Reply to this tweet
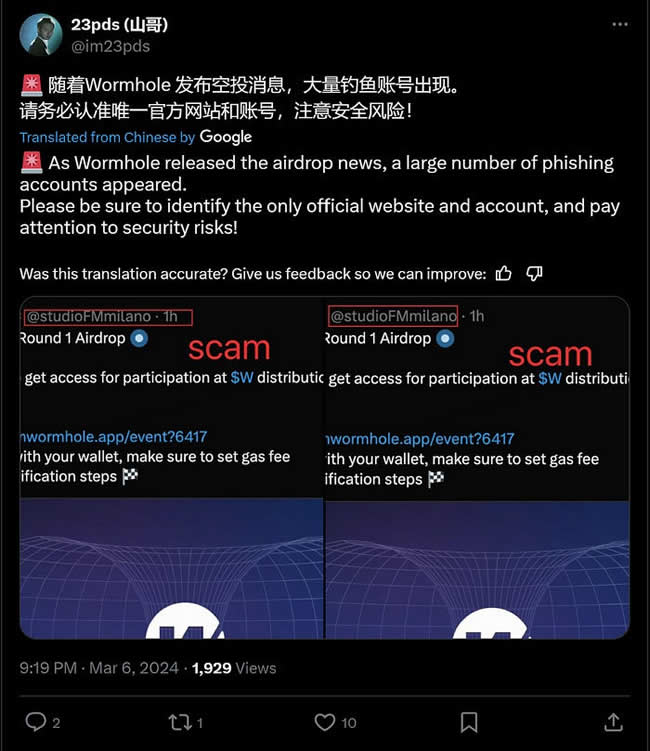The width and height of the screenshot is (650, 751). click(36, 721)
